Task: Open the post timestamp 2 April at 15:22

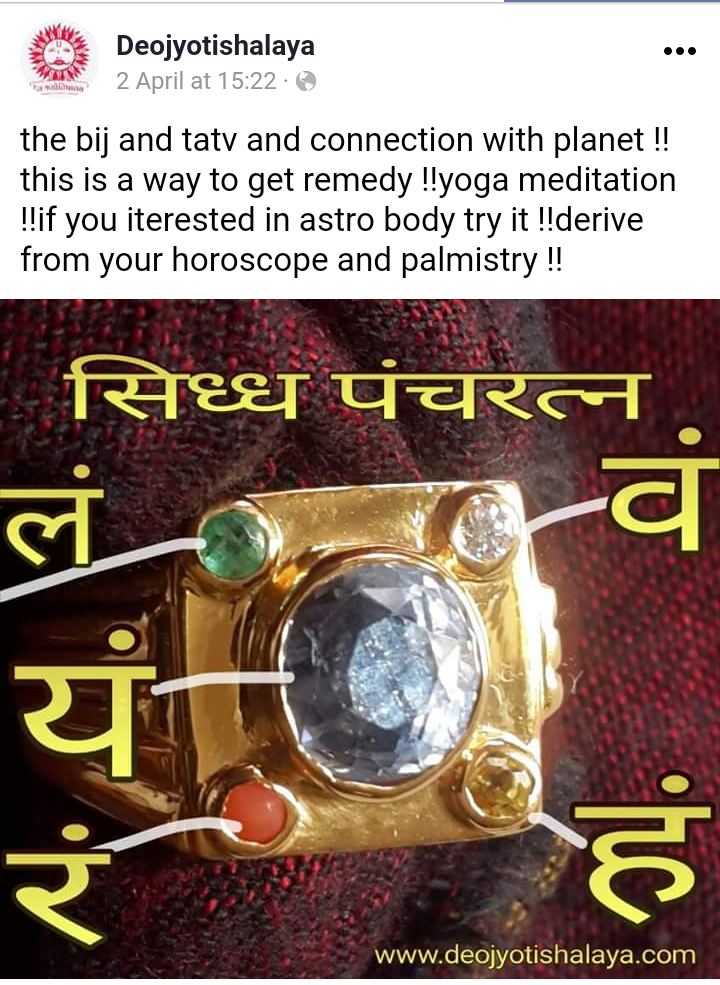Action: click(x=196, y=81)
